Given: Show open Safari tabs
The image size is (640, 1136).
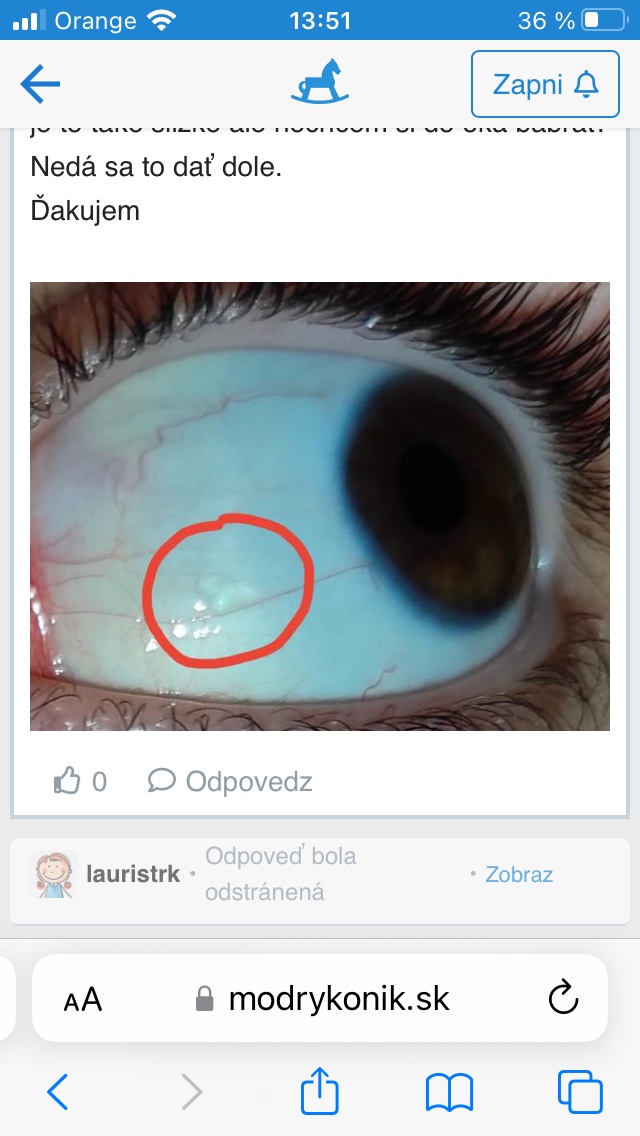Looking at the screenshot, I should click(579, 1091).
